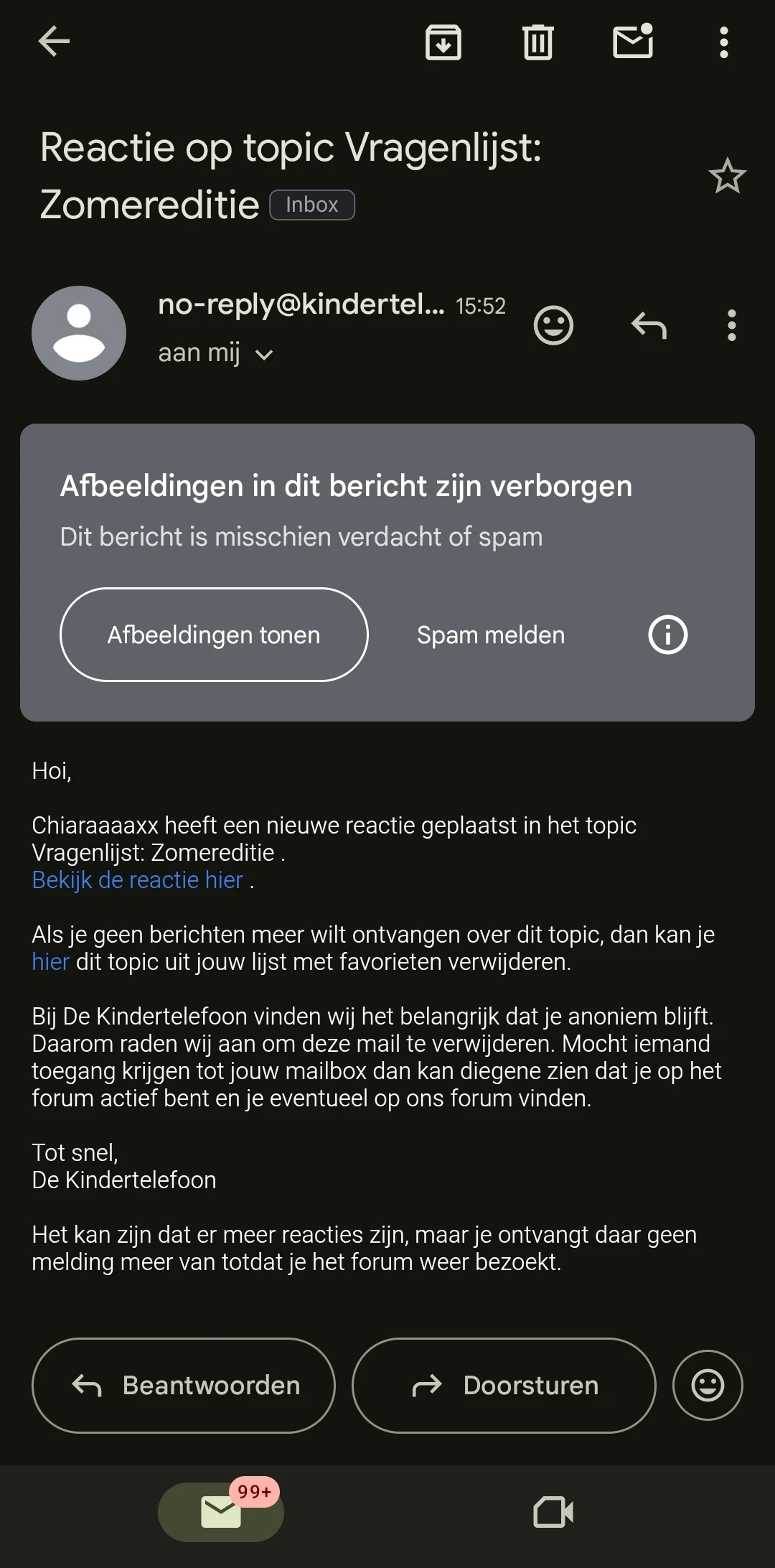
Task: Tap the Beantwoorden button
Action: (x=184, y=1385)
